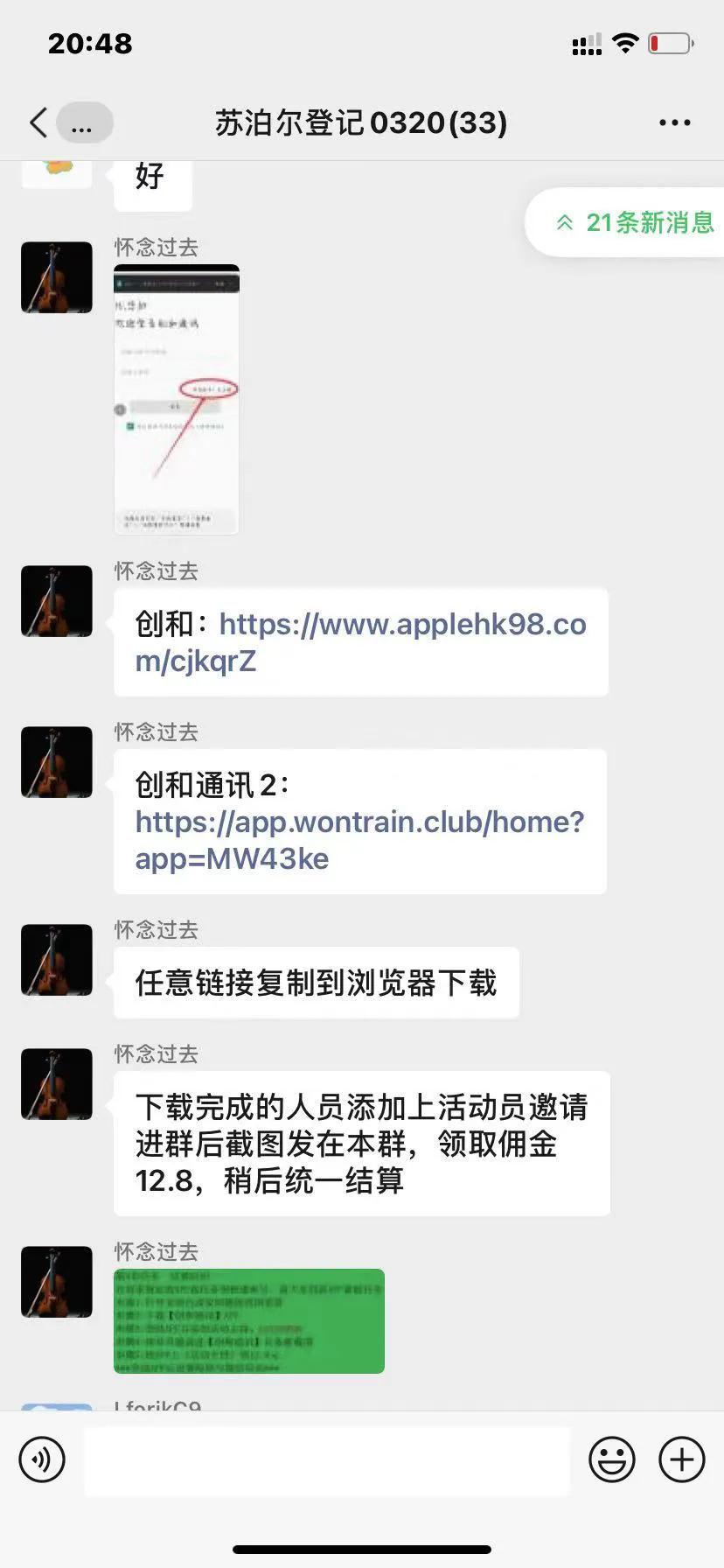The height and width of the screenshot is (1568, 724).
Task: Tap the Wi-Fi icon in the status bar
Action: pos(626,41)
